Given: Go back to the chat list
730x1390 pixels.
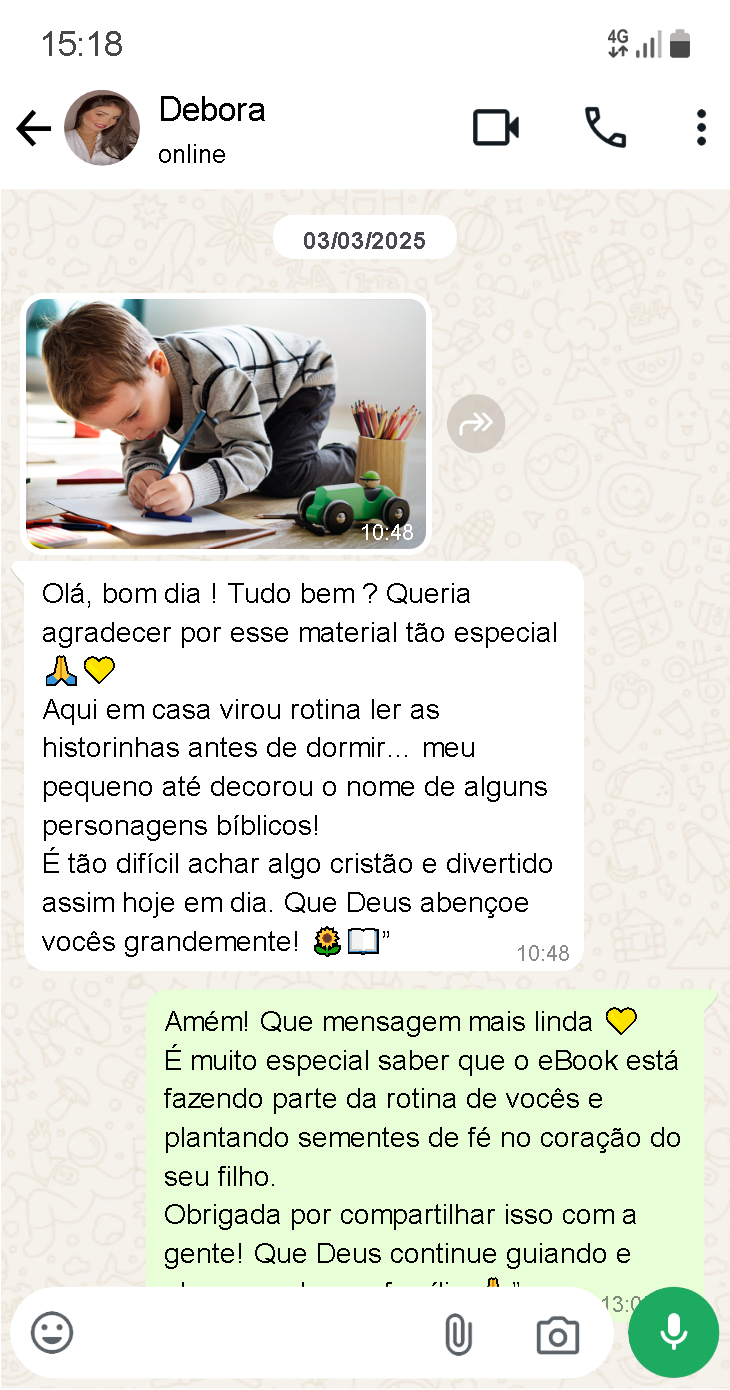Looking at the screenshot, I should 33,128.
